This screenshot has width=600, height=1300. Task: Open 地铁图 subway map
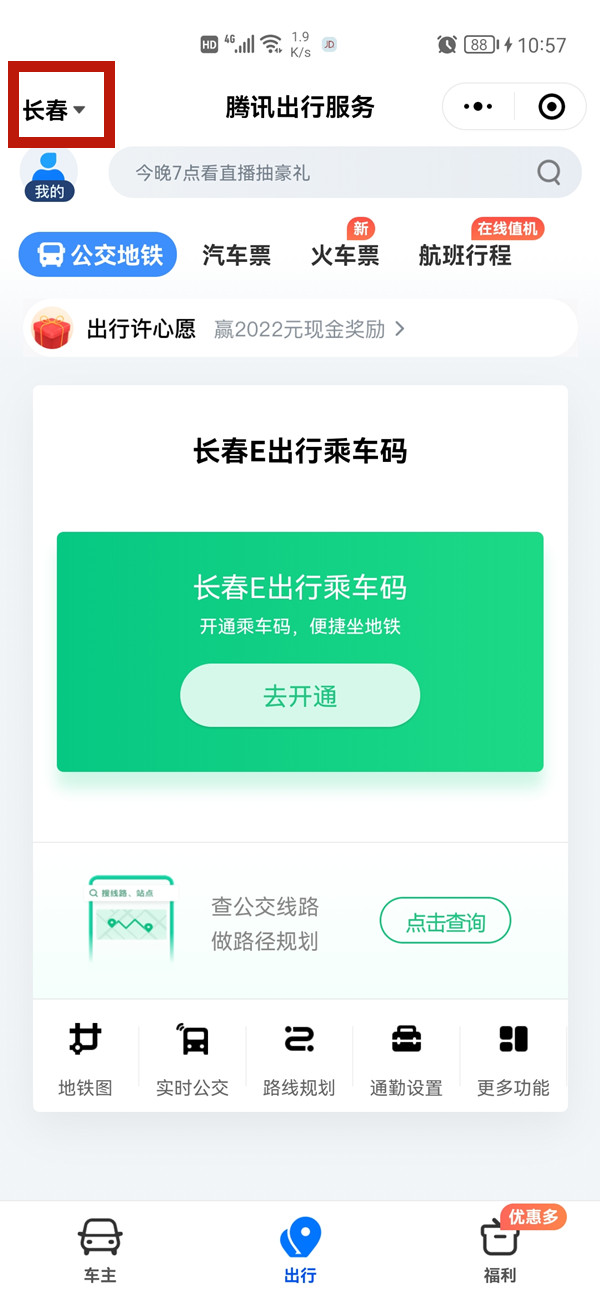(x=85, y=1056)
